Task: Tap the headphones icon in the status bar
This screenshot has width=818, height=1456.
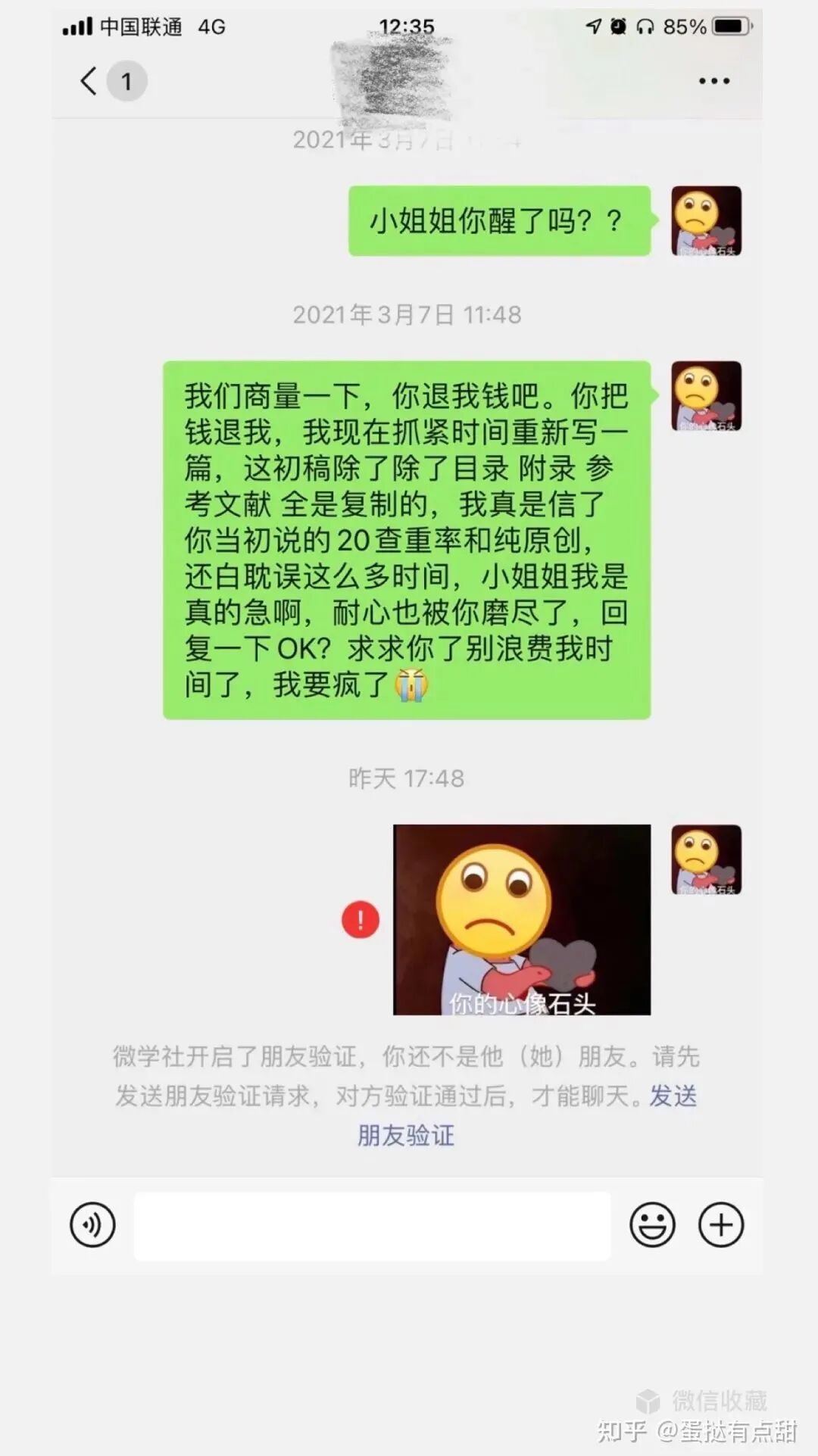Action: pyautogui.click(x=645, y=25)
